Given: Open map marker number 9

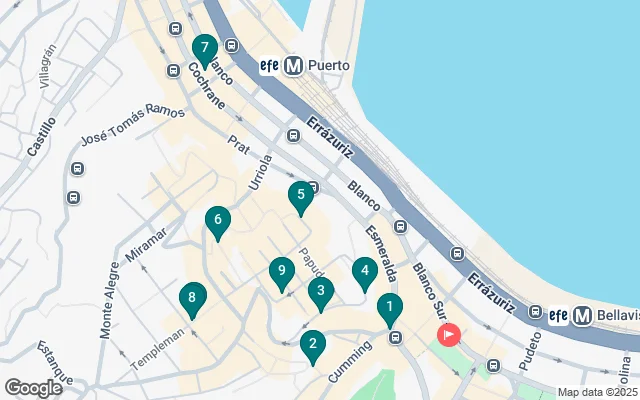Looking at the screenshot, I should point(282,271).
